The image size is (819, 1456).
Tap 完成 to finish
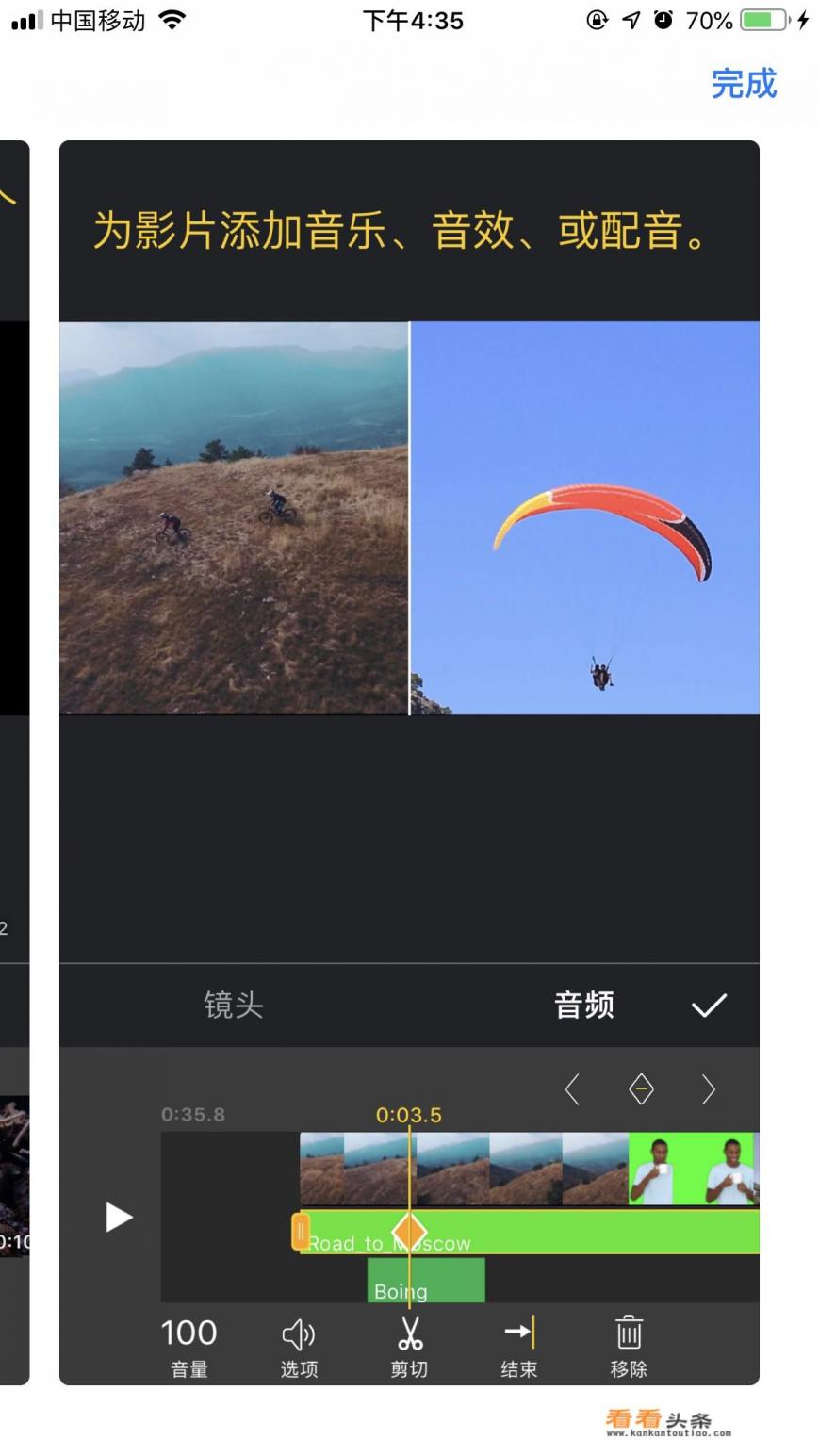click(744, 84)
